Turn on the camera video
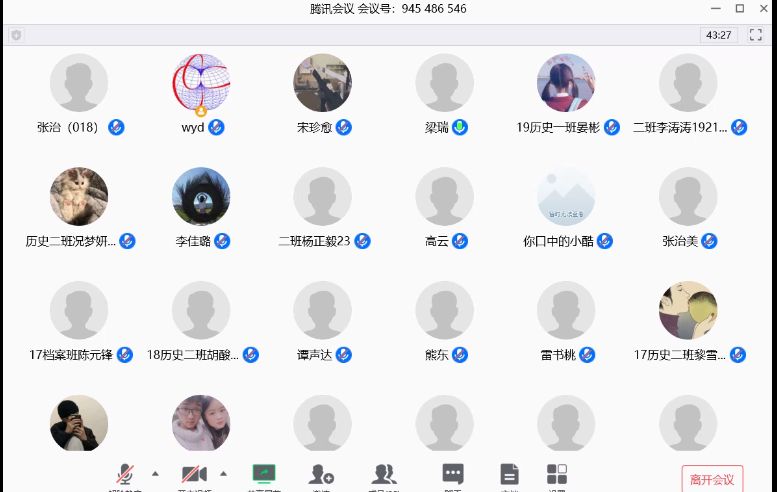Viewport: 777px width, 492px height. (x=194, y=474)
